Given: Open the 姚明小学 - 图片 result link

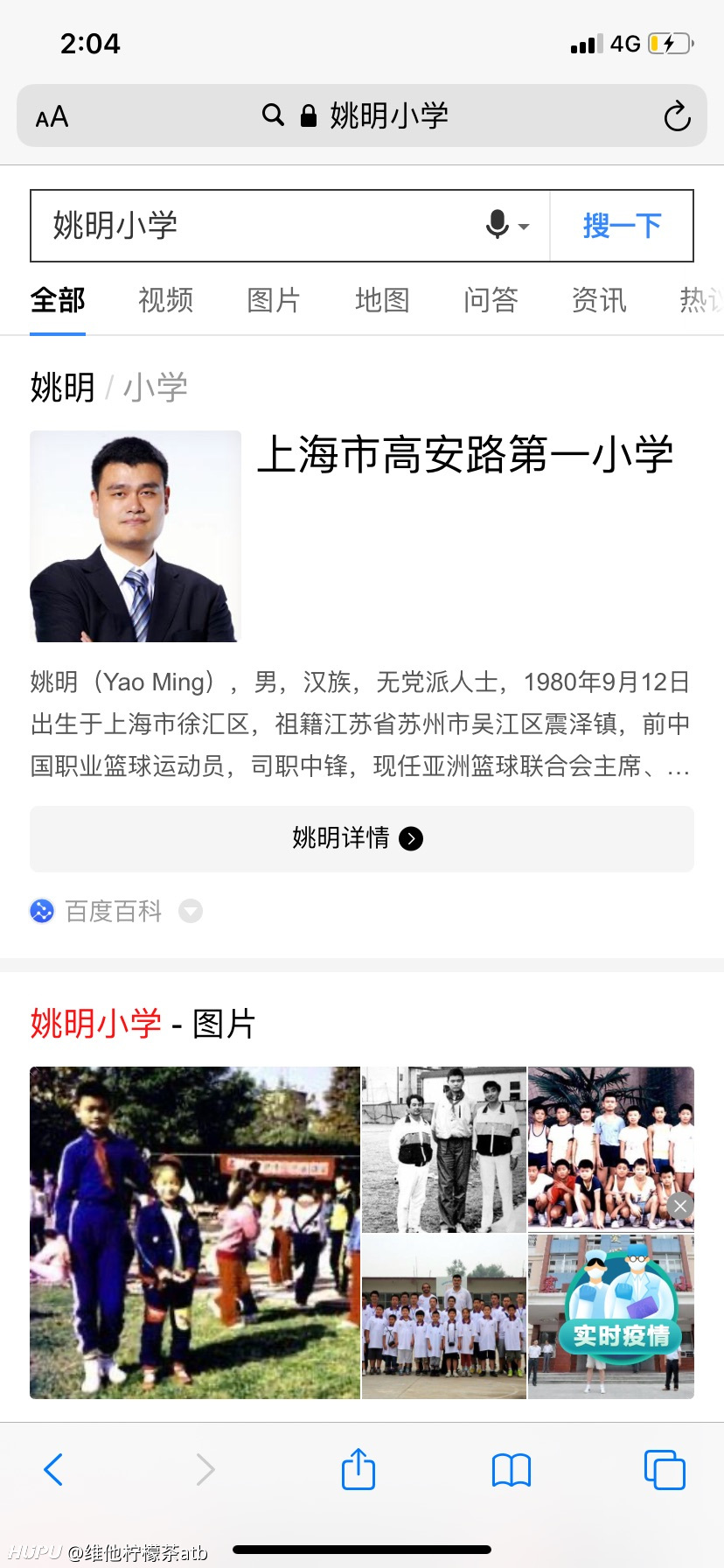Looking at the screenshot, I should (143, 1023).
